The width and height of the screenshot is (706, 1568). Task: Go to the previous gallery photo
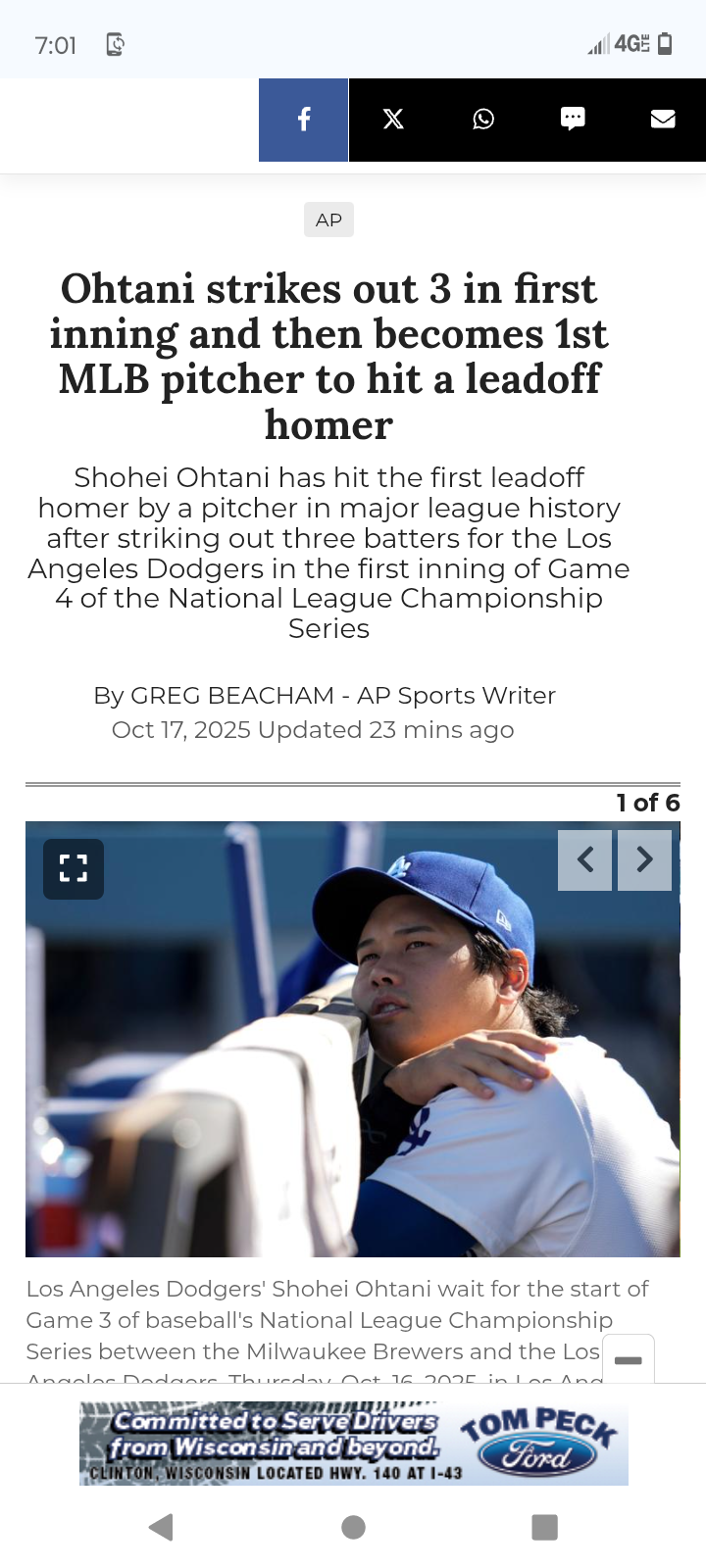tap(585, 860)
